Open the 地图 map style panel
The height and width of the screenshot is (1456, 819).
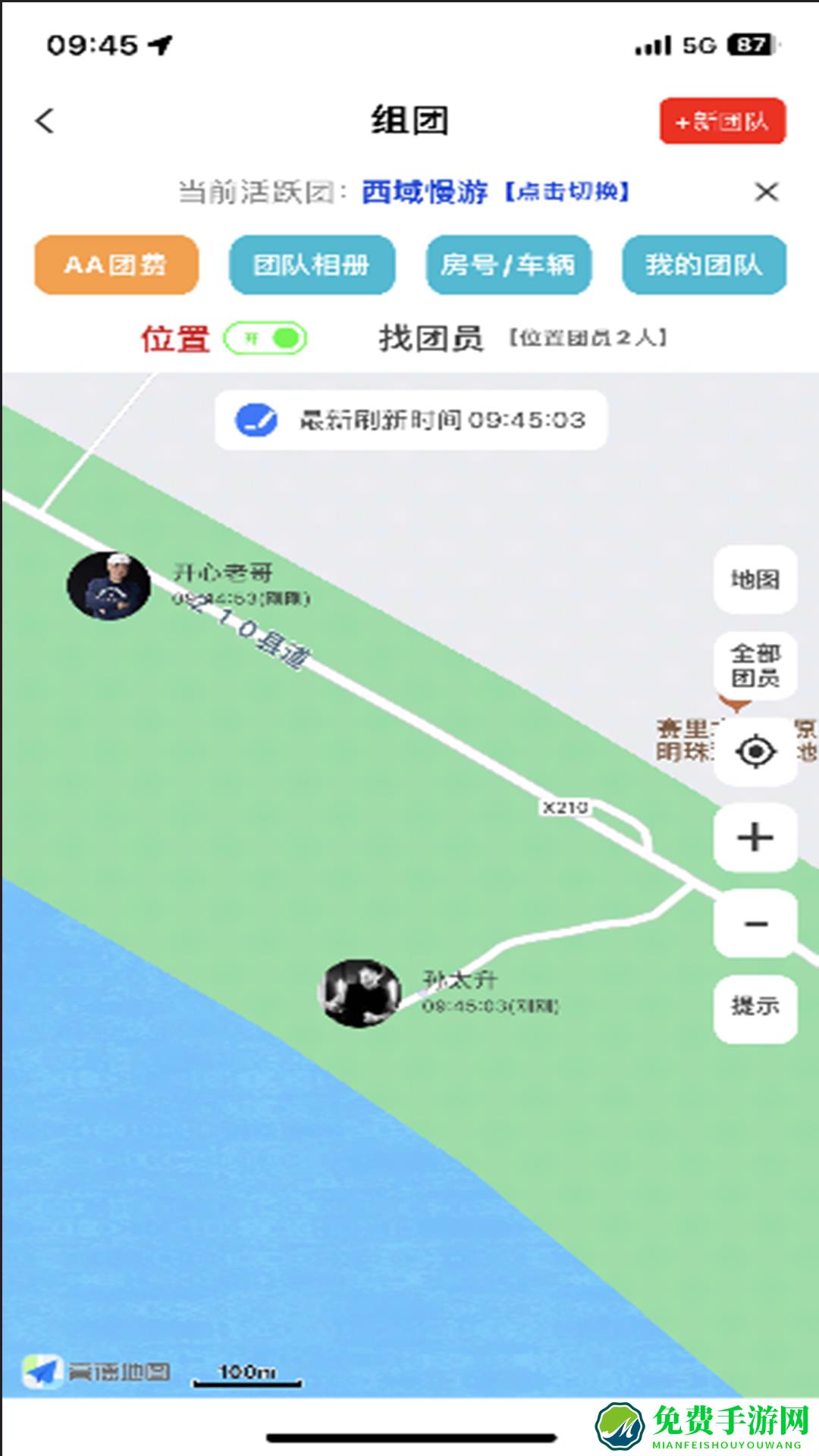point(755,579)
